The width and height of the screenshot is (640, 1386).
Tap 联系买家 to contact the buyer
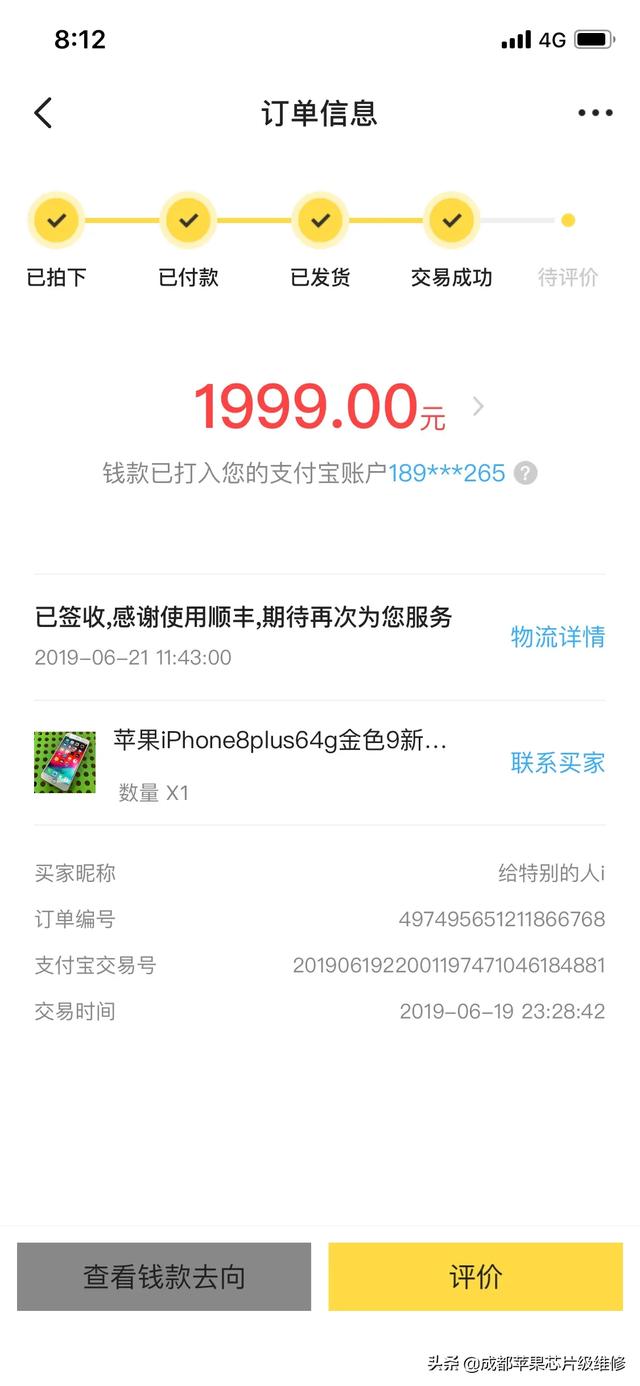(557, 763)
